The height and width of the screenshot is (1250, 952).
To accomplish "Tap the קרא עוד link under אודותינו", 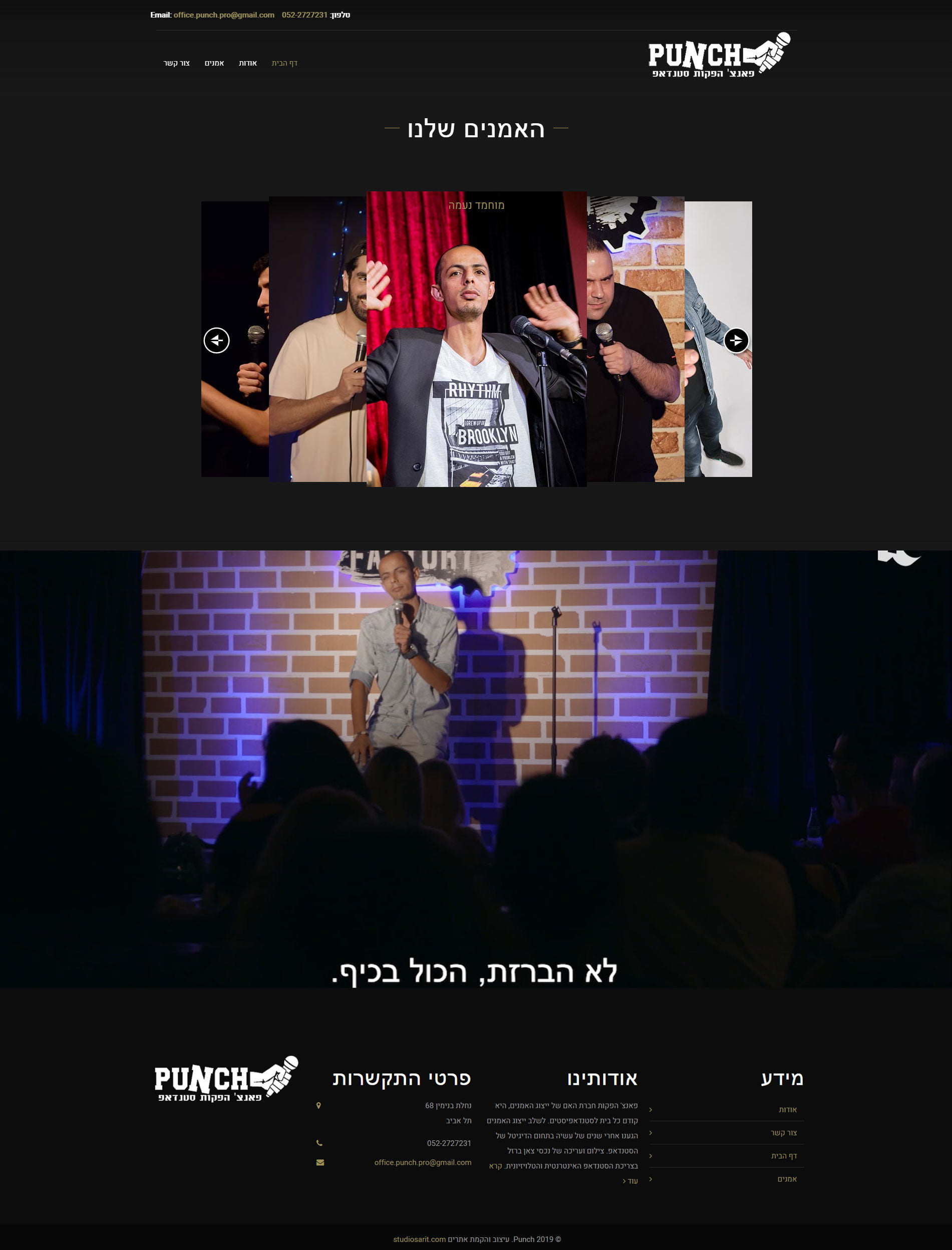I will [x=629, y=1181].
